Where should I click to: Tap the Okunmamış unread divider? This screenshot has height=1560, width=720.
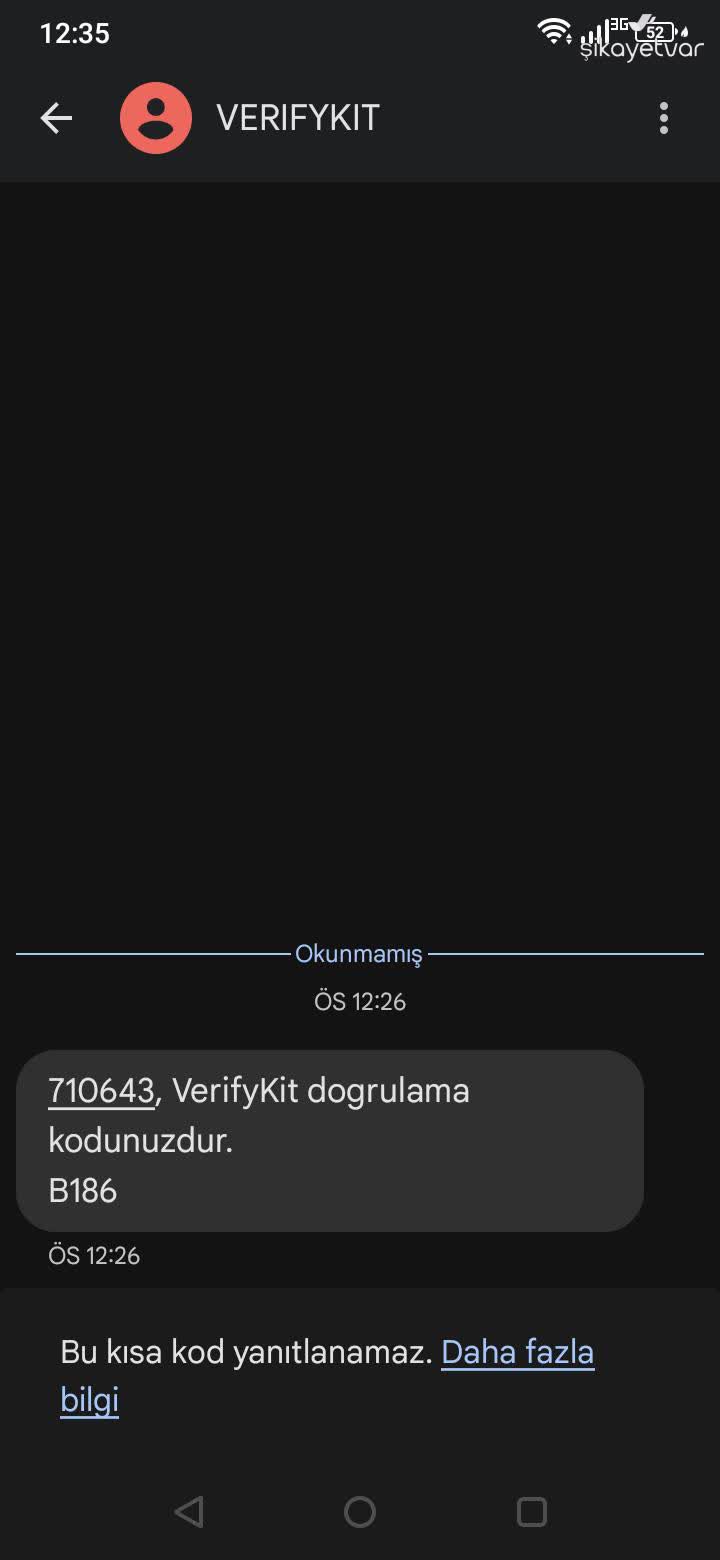pyautogui.click(x=359, y=954)
